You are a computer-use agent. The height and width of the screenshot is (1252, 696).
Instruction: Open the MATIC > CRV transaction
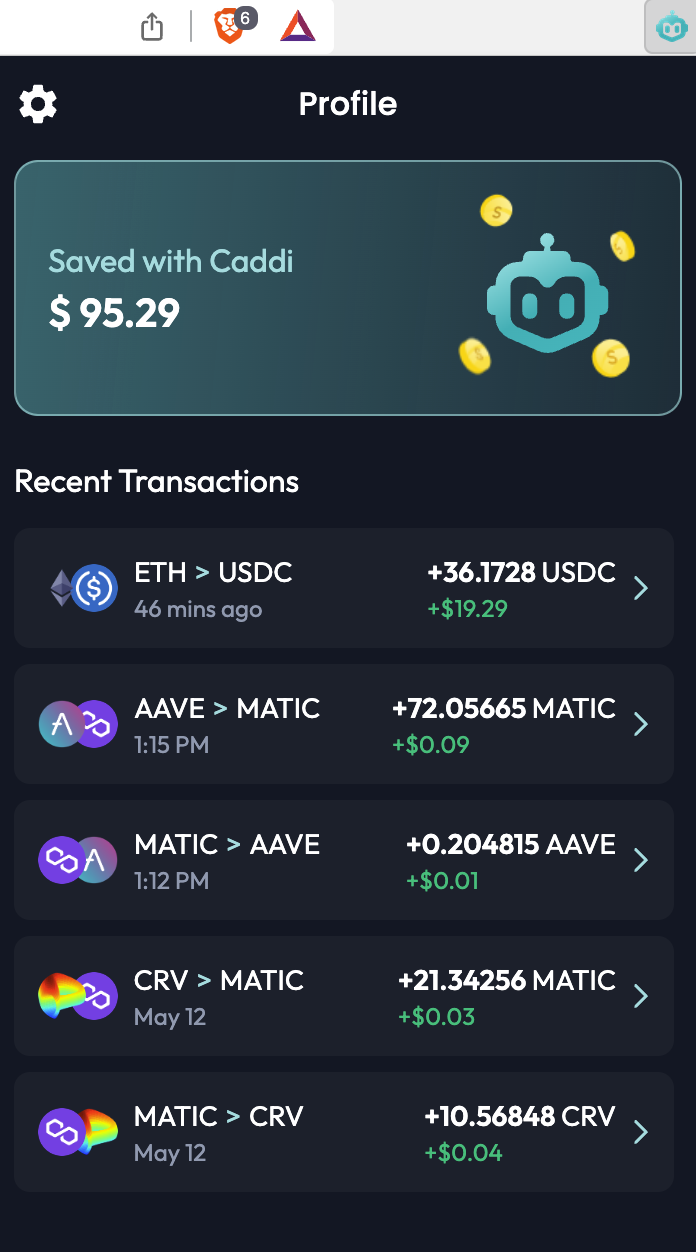point(344,1132)
